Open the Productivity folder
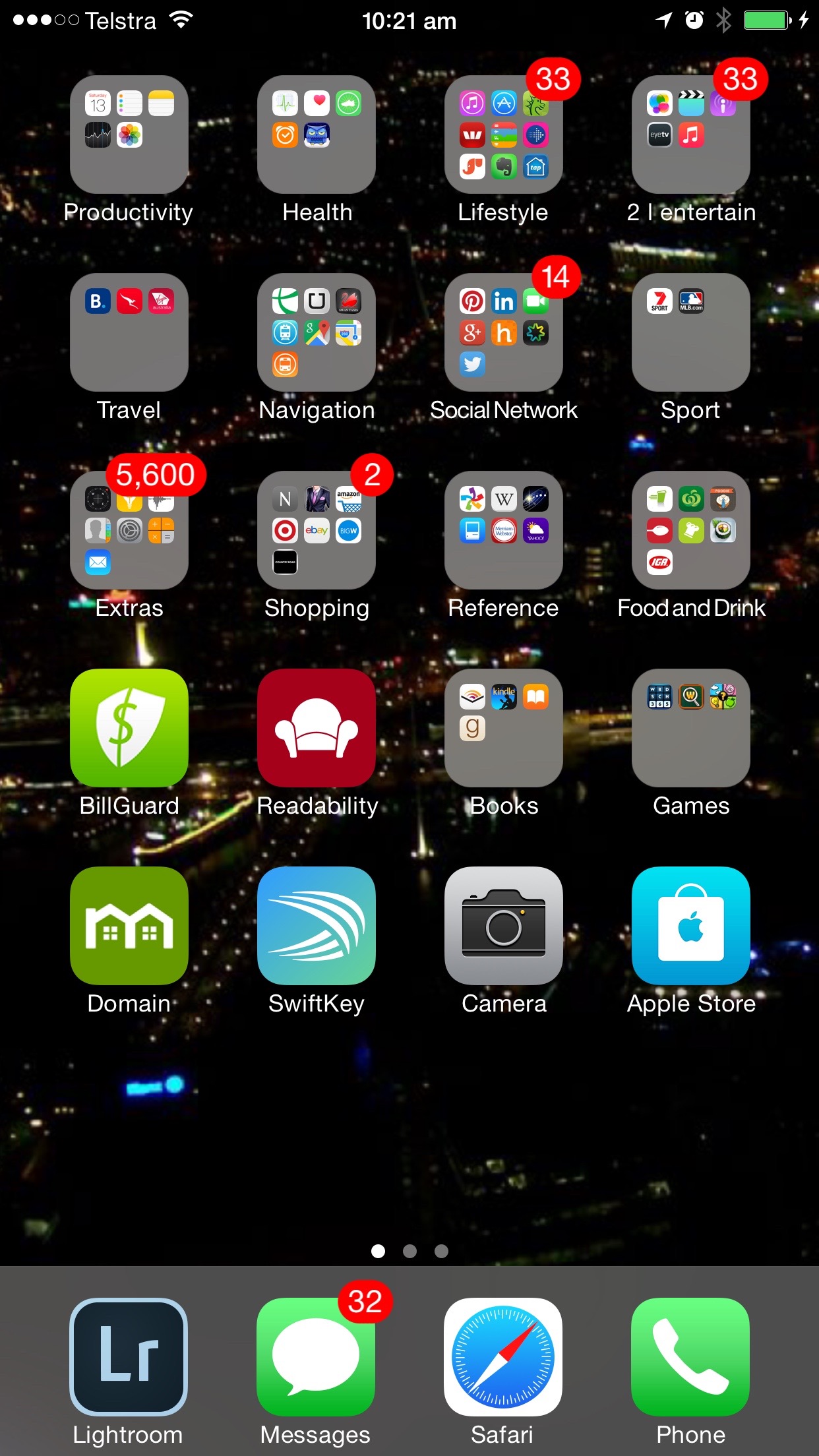 point(129,135)
